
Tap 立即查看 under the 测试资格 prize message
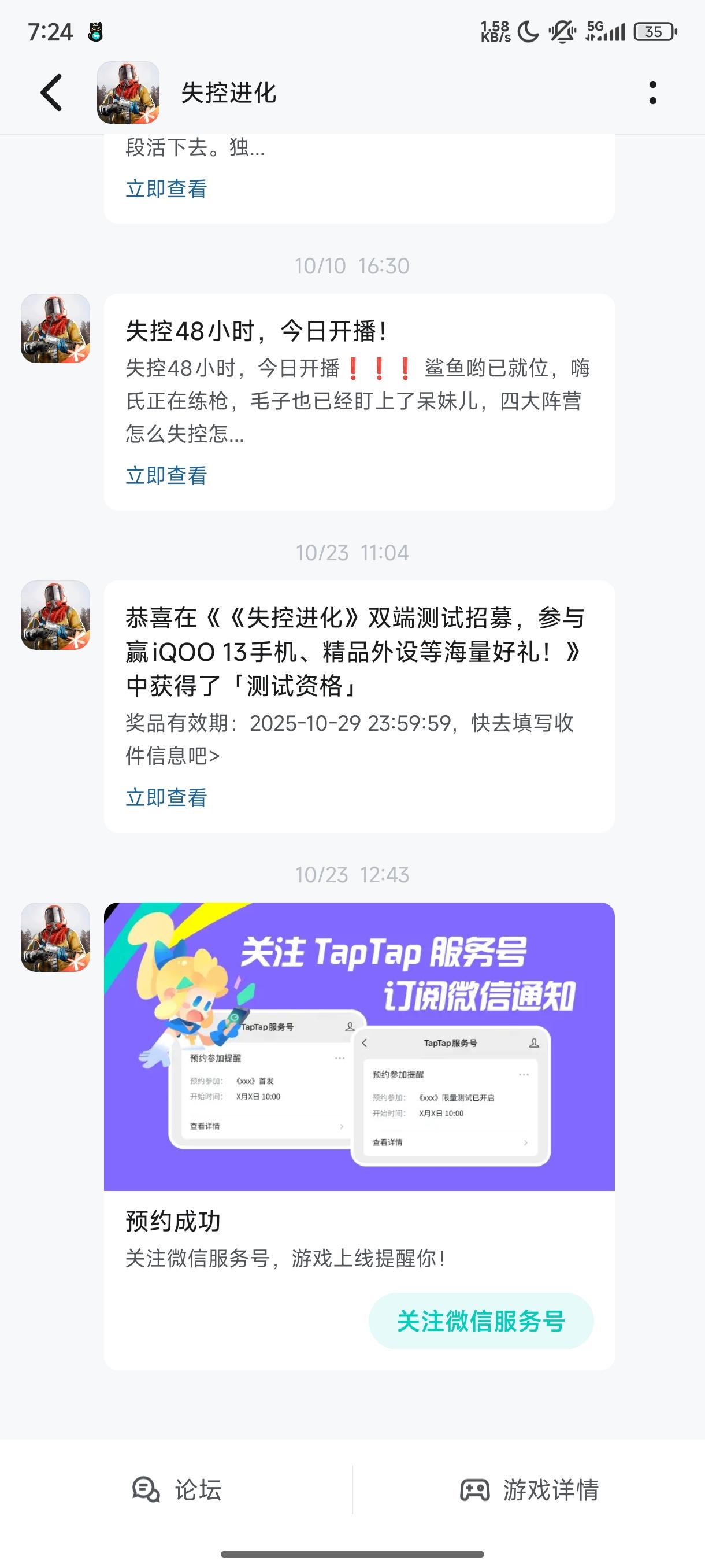(x=165, y=796)
